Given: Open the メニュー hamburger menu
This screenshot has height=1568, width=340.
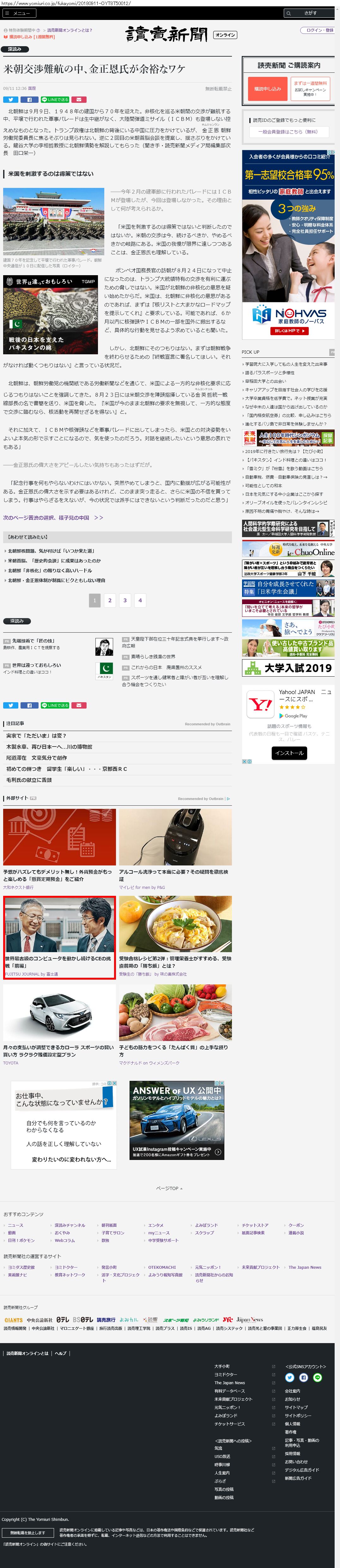Looking at the screenshot, I should tap(18, 13).
